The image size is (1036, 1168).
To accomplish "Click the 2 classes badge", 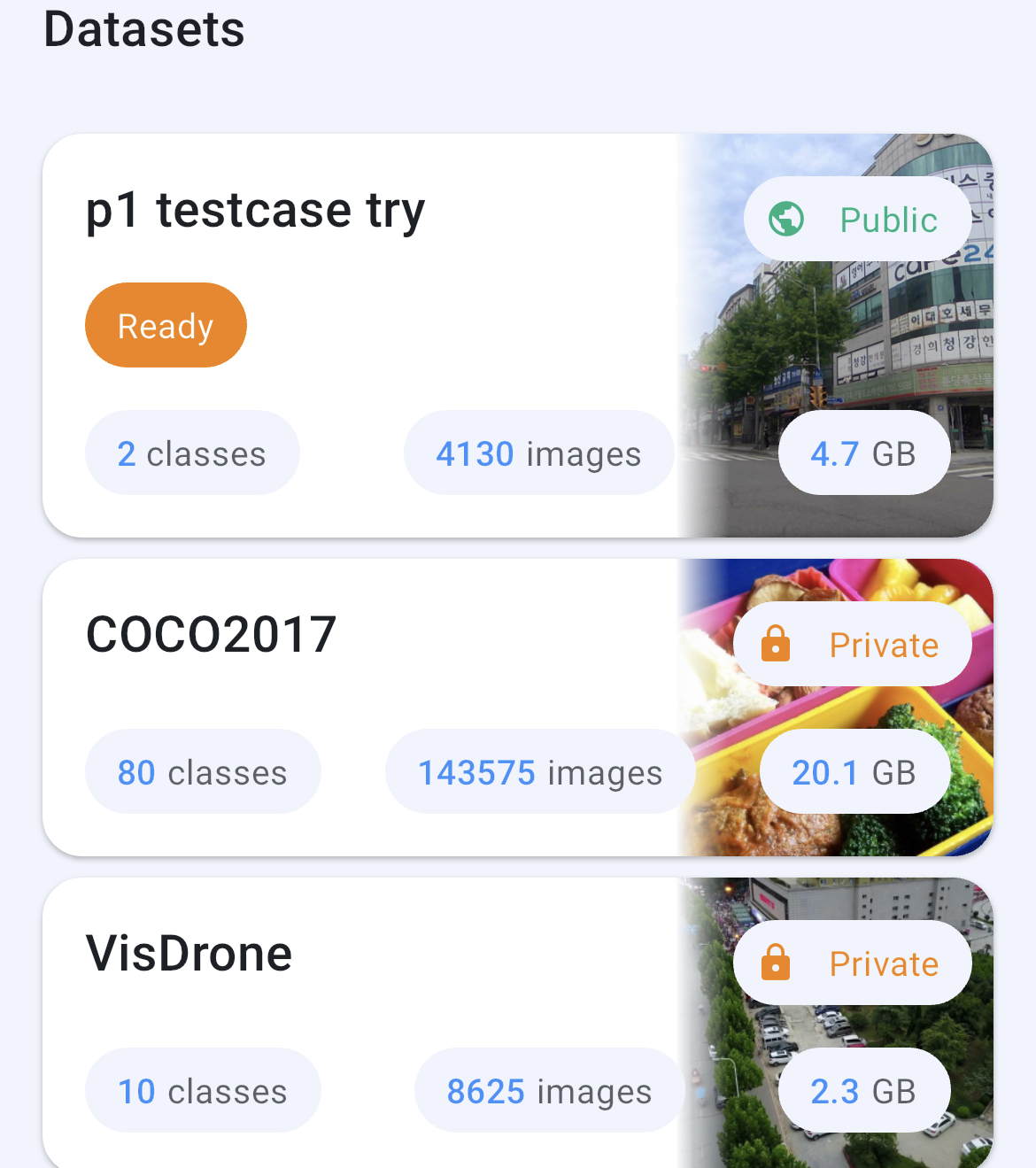I will (191, 453).
